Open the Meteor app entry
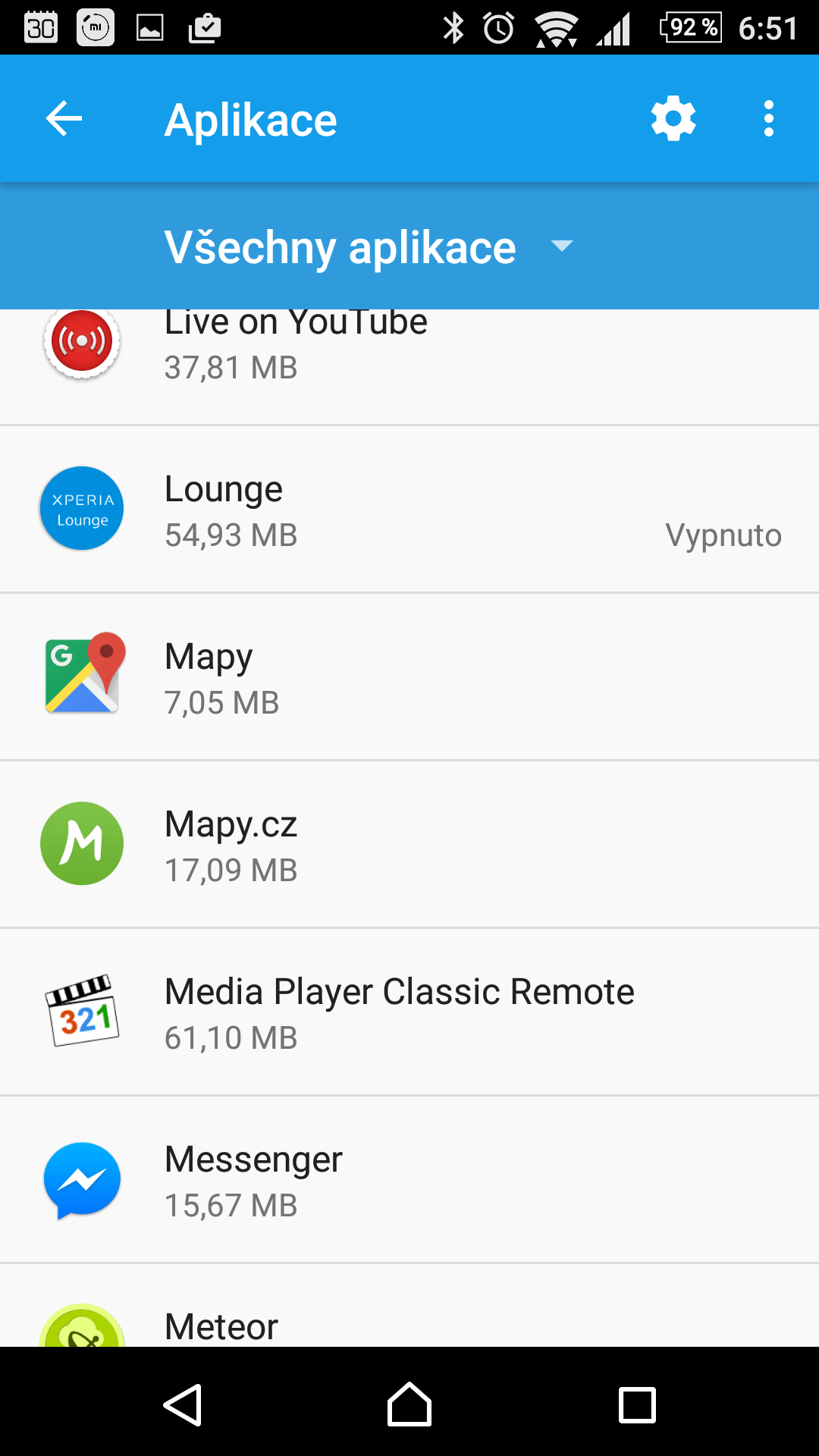This screenshot has height=1456, width=819. coord(409,1306)
